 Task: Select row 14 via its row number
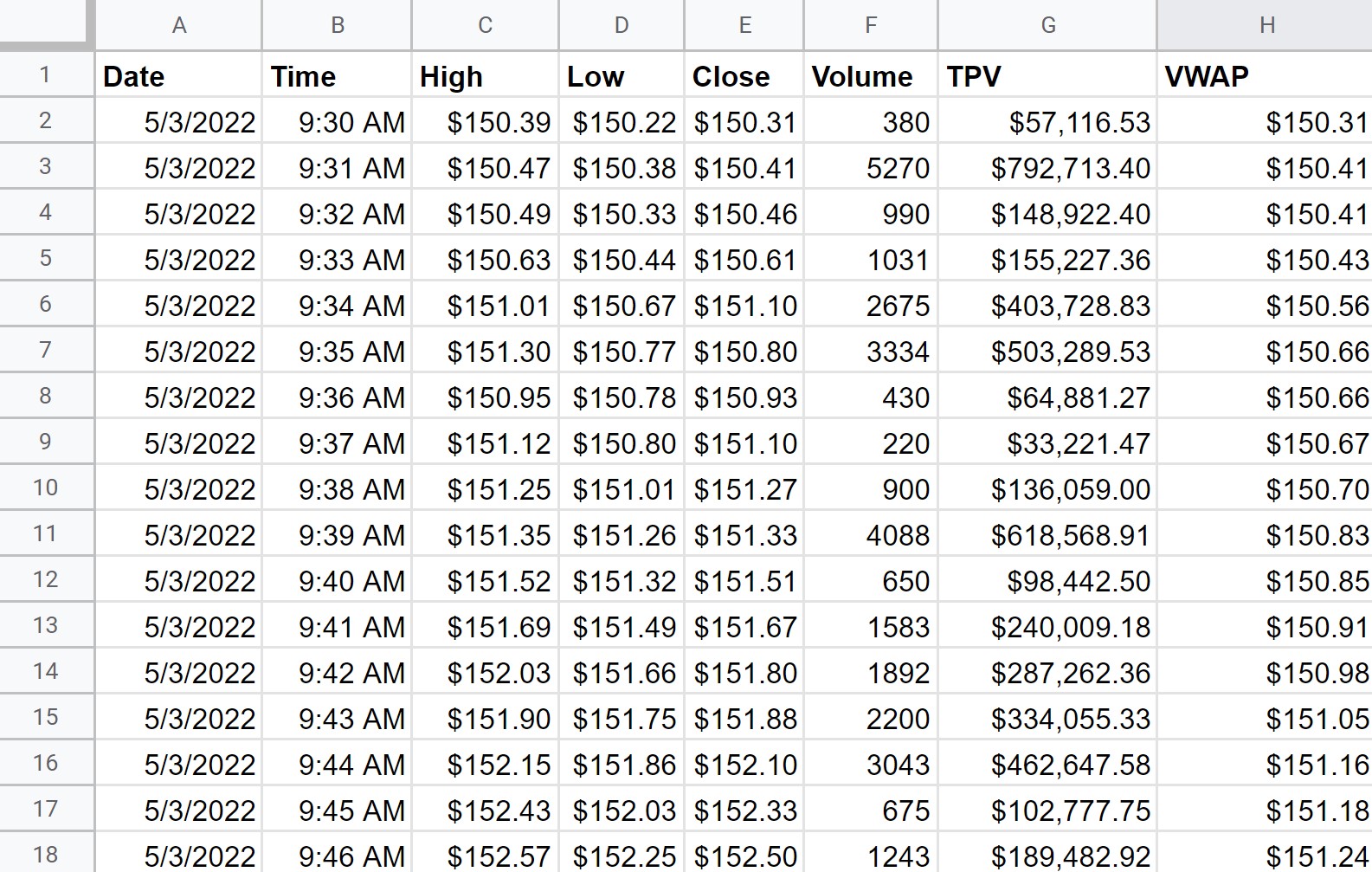click(x=45, y=671)
